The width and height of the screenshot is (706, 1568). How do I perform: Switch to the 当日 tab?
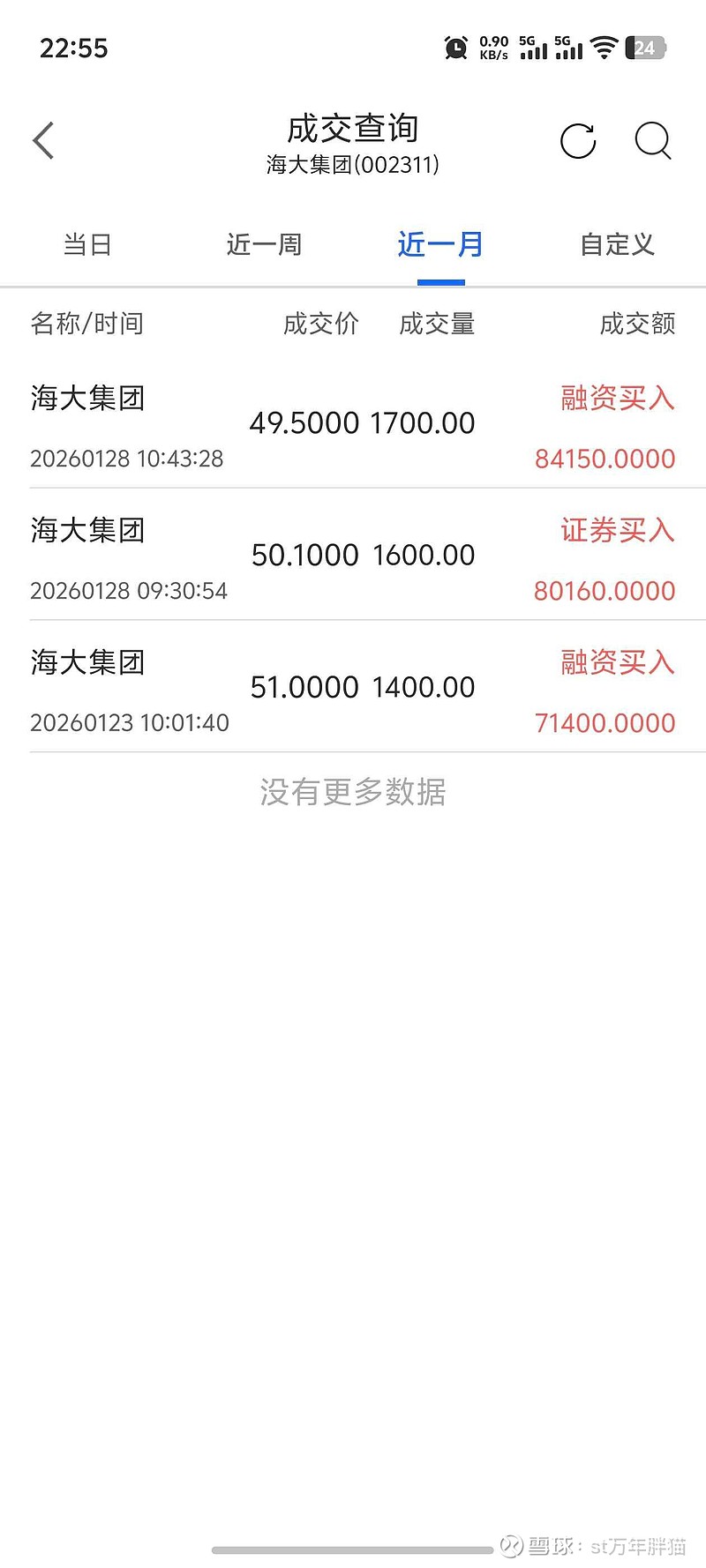[x=87, y=245]
